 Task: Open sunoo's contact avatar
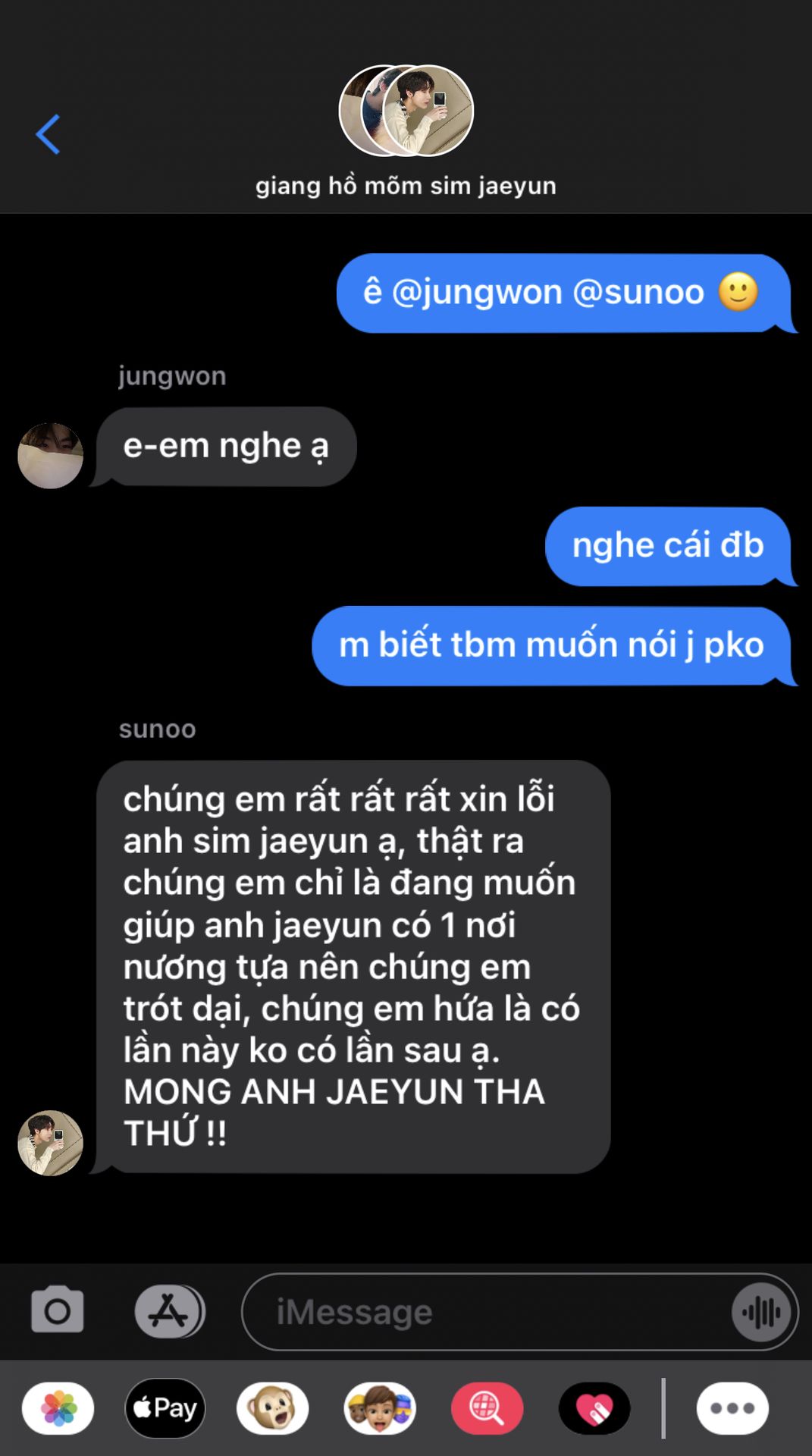[x=51, y=1143]
